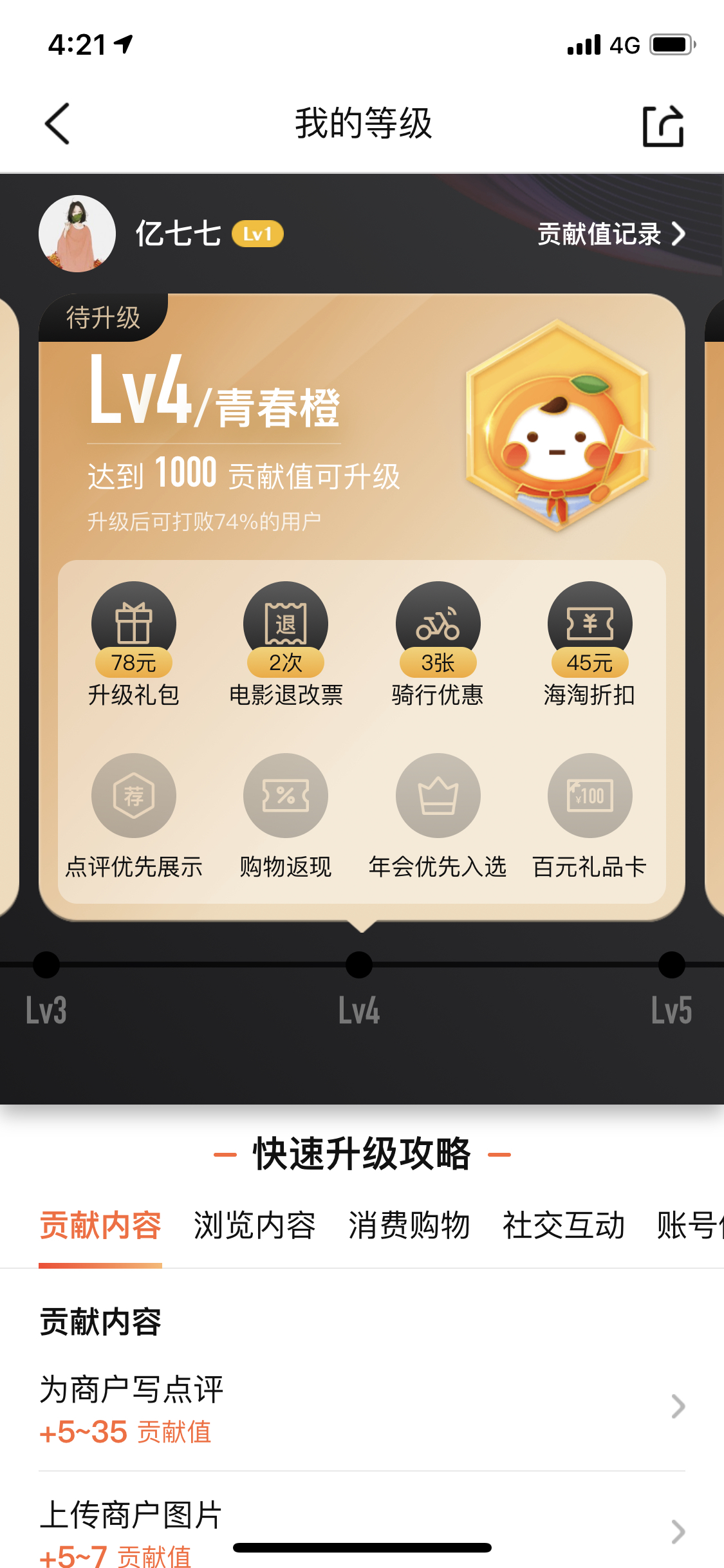Switch to the 社交互动 tab
This screenshot has height=1568, width=724.
click(564, 1226)
